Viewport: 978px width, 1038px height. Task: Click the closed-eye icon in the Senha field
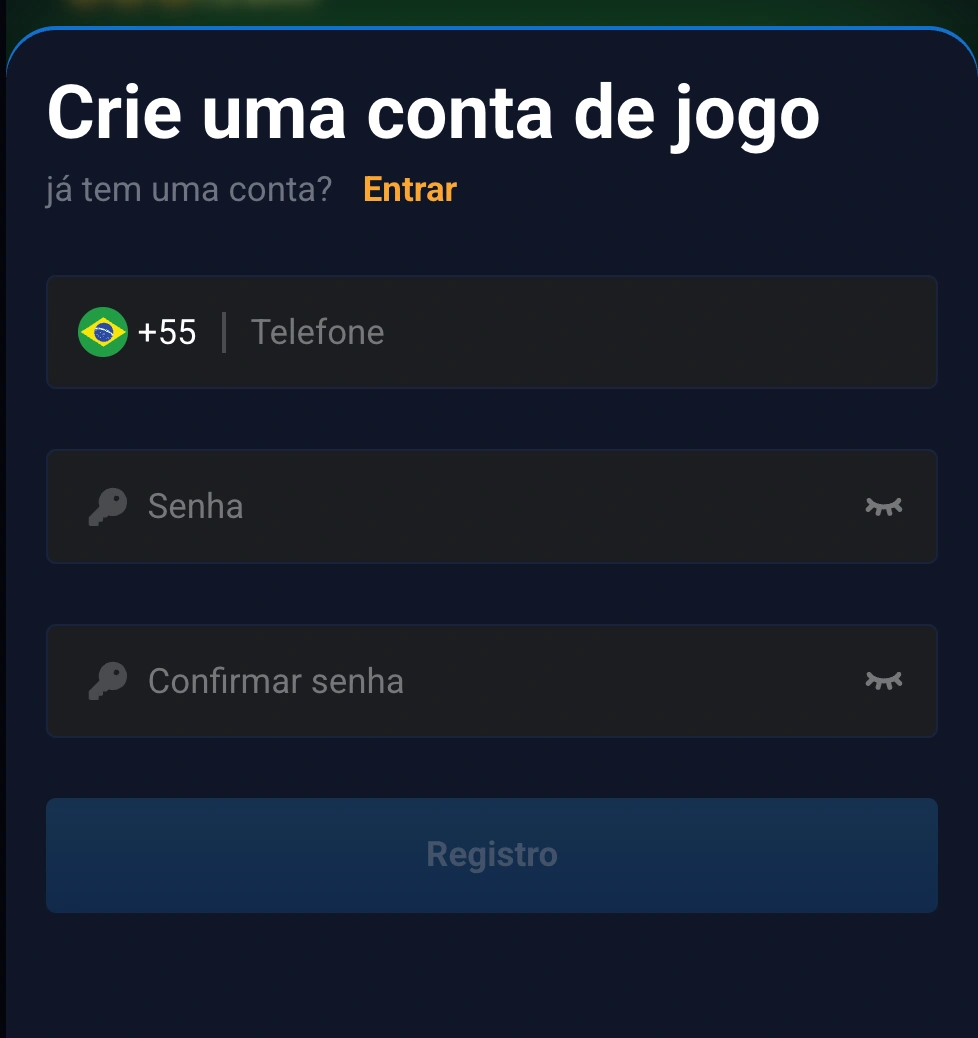884,506
